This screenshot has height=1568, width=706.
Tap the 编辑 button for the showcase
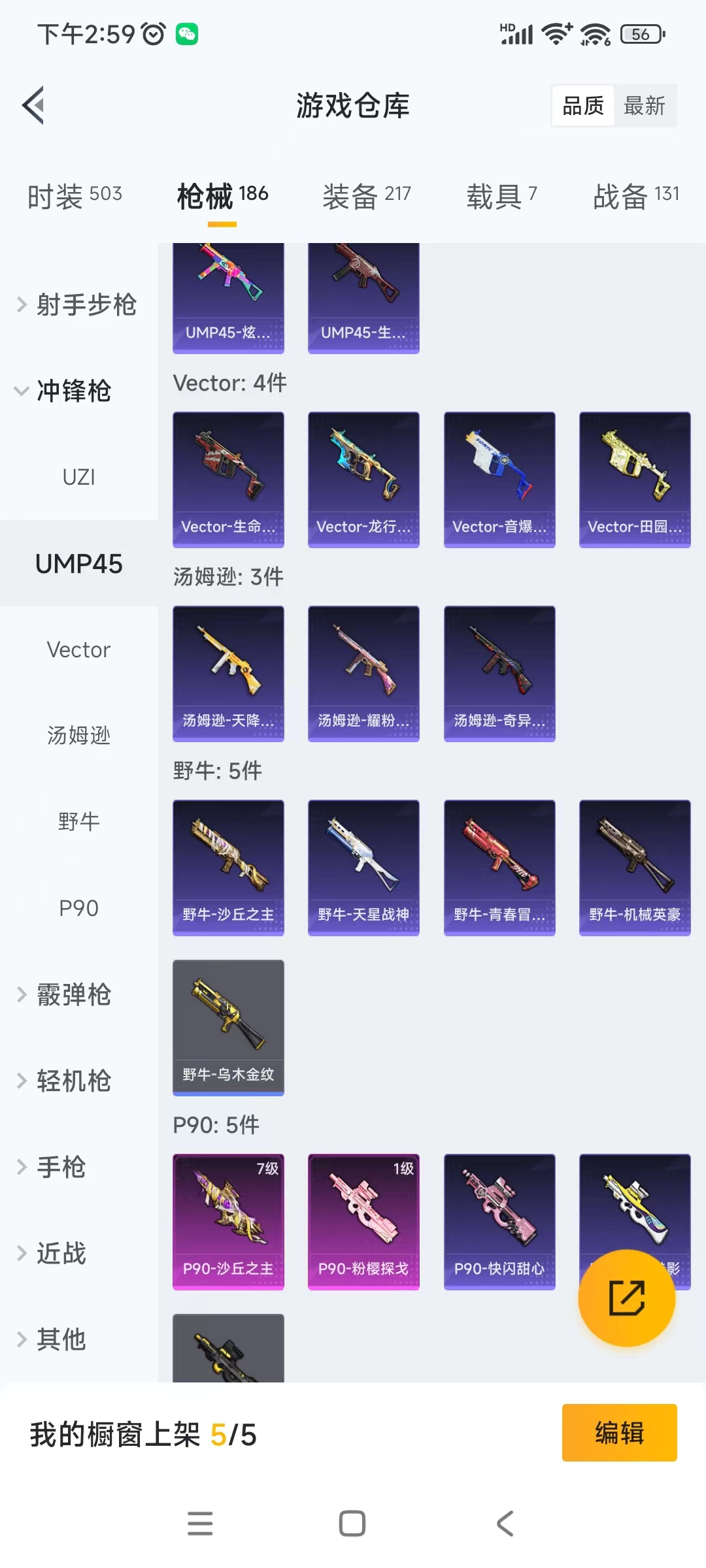[619, 1433]
